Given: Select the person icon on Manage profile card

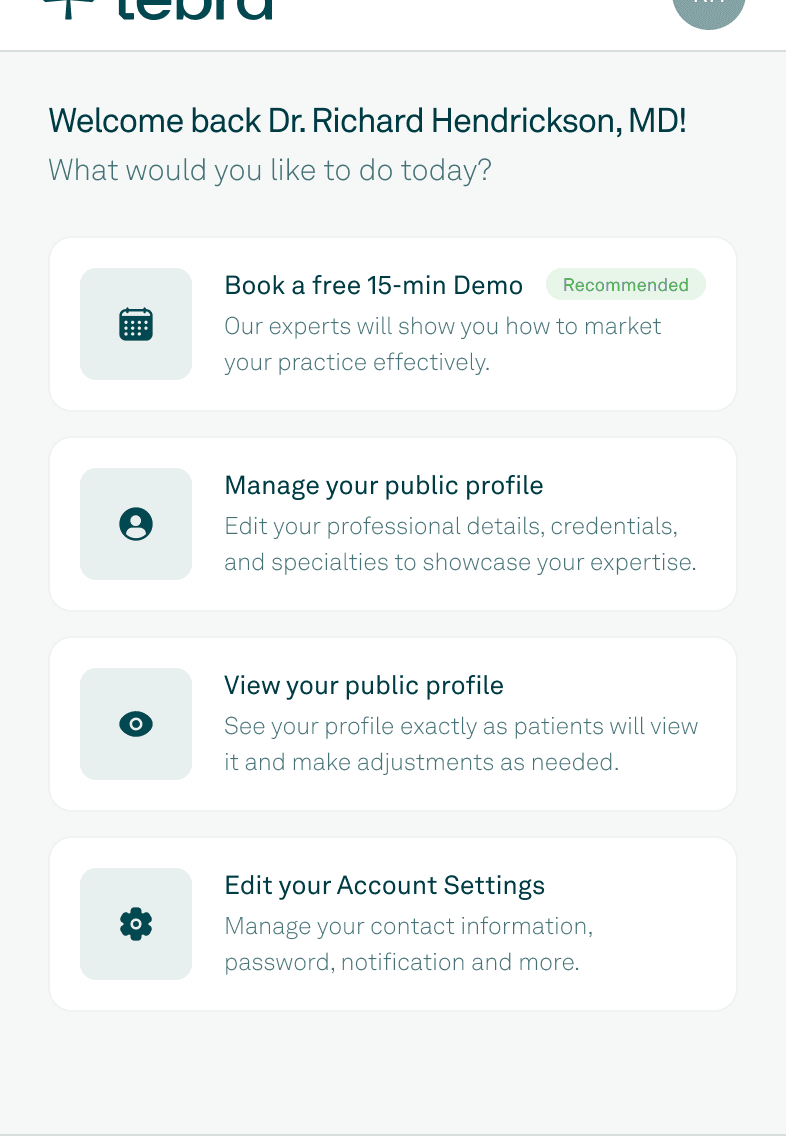Looking at the screenshot, I should pyautogui.click(x=135, y=523).
